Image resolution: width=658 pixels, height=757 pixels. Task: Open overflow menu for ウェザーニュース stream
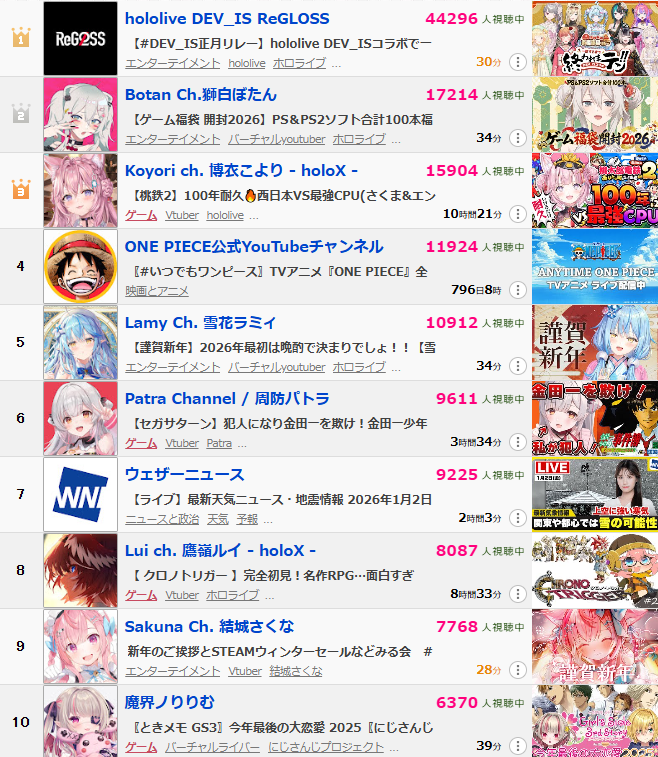[x=517, y=518]
